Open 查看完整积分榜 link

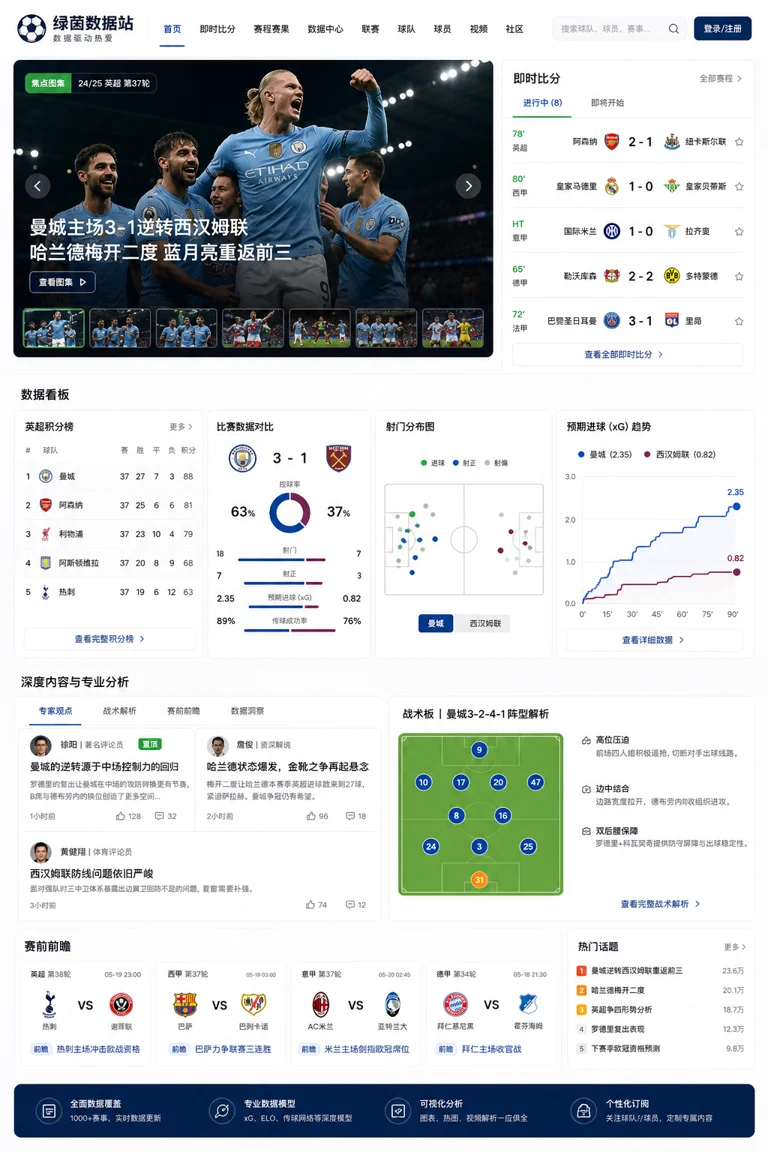pos(110,639)
